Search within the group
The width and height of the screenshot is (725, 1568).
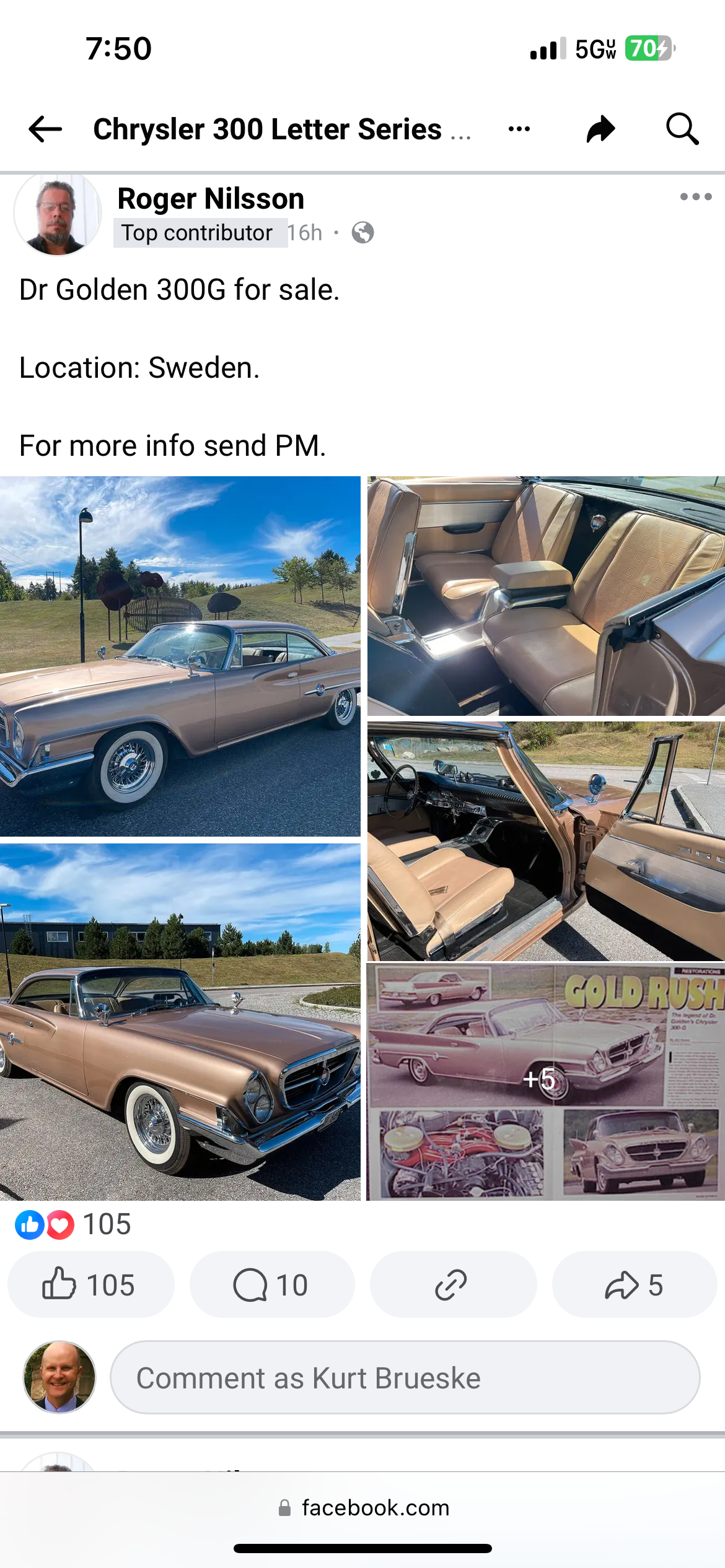[x=682, y=129]
